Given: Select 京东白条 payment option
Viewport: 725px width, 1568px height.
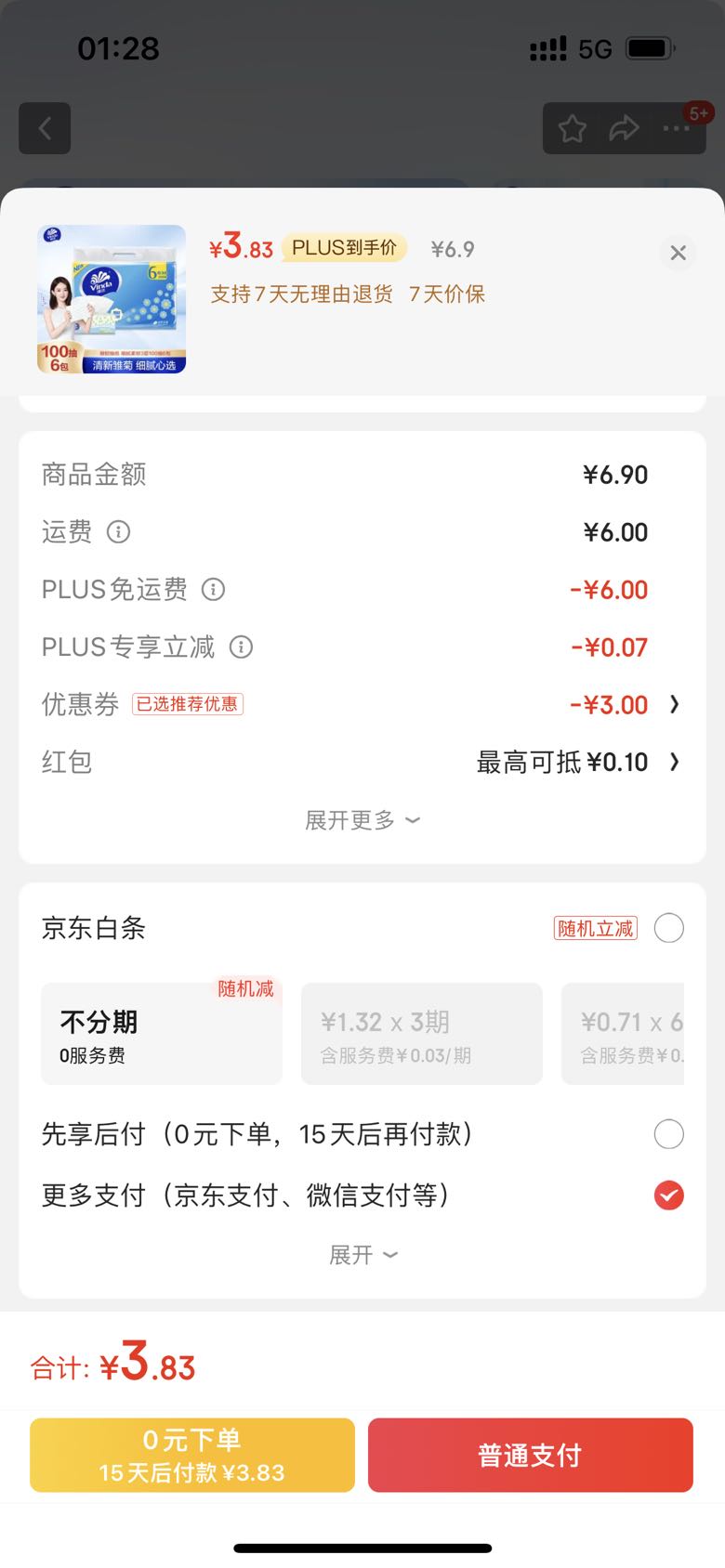Looking at the screenshot, I should (668, 928).
